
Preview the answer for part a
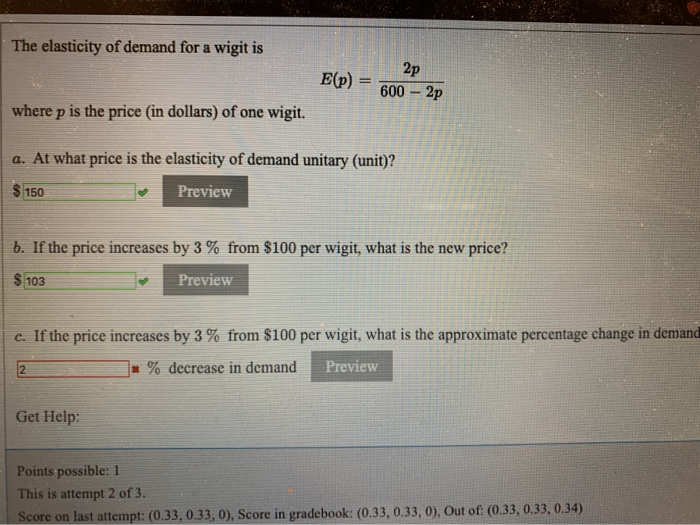pos(204,191)
